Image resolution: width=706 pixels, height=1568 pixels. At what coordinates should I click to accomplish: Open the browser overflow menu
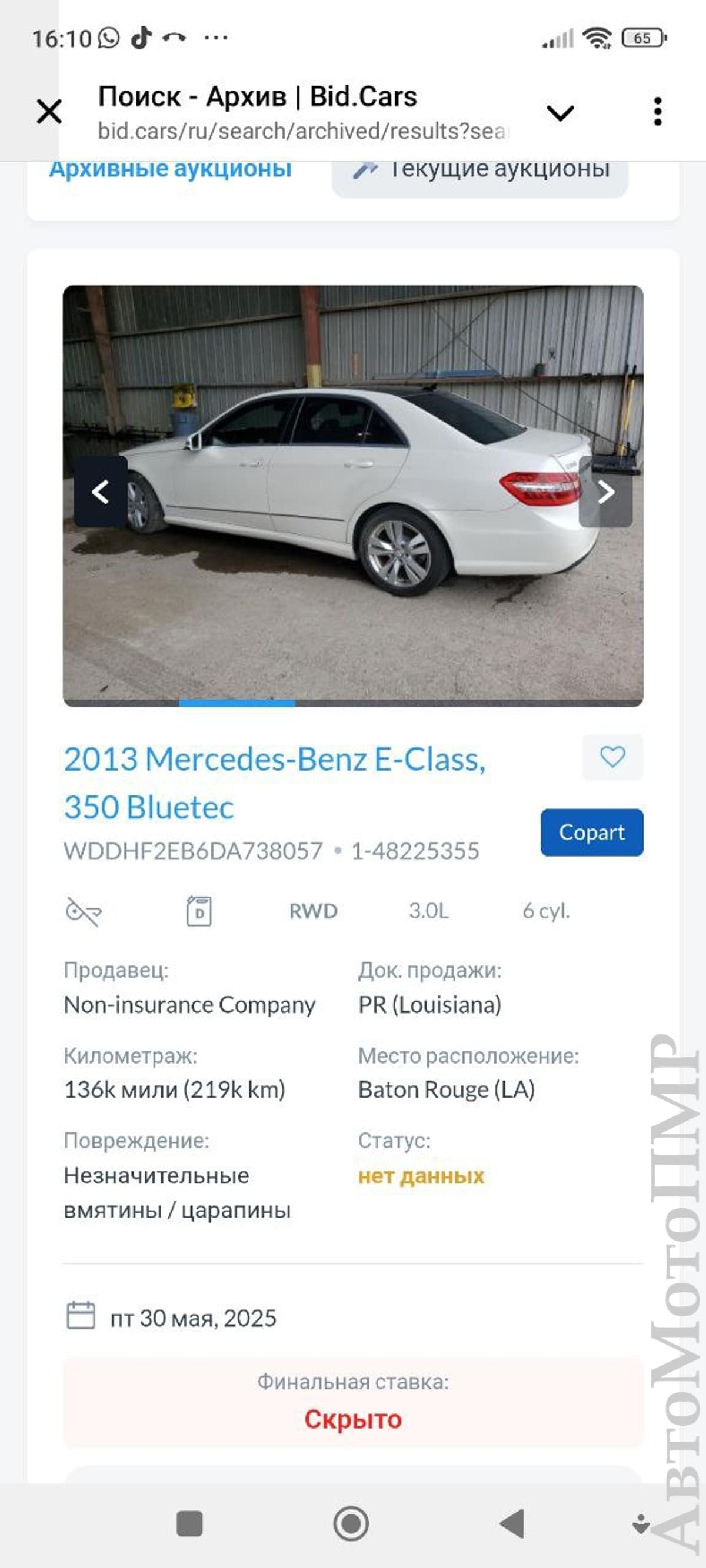click(657, 112)
